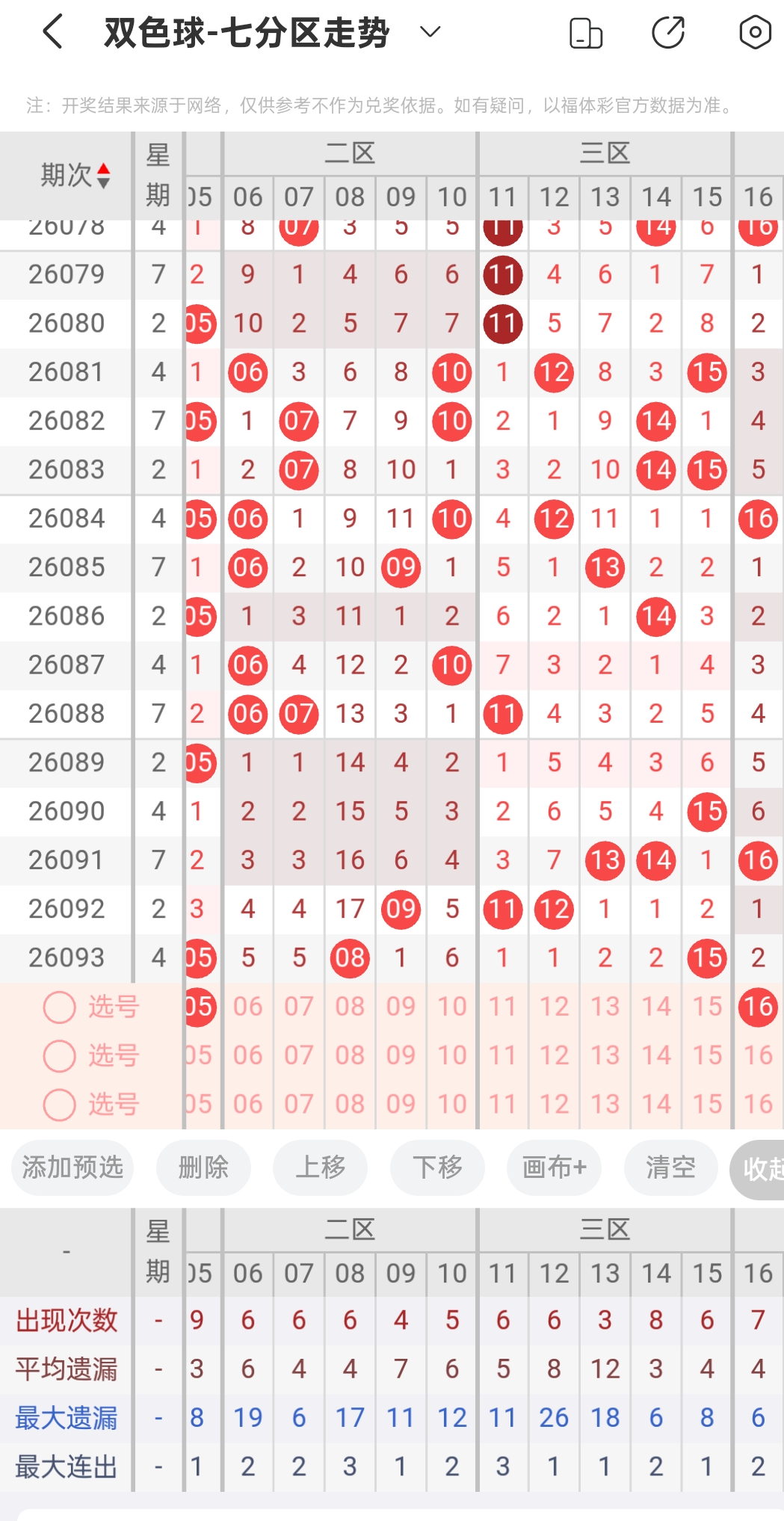784x1521 pixels.
Task: Select the first 选号 row radio button
Action: click(60, 1007)
